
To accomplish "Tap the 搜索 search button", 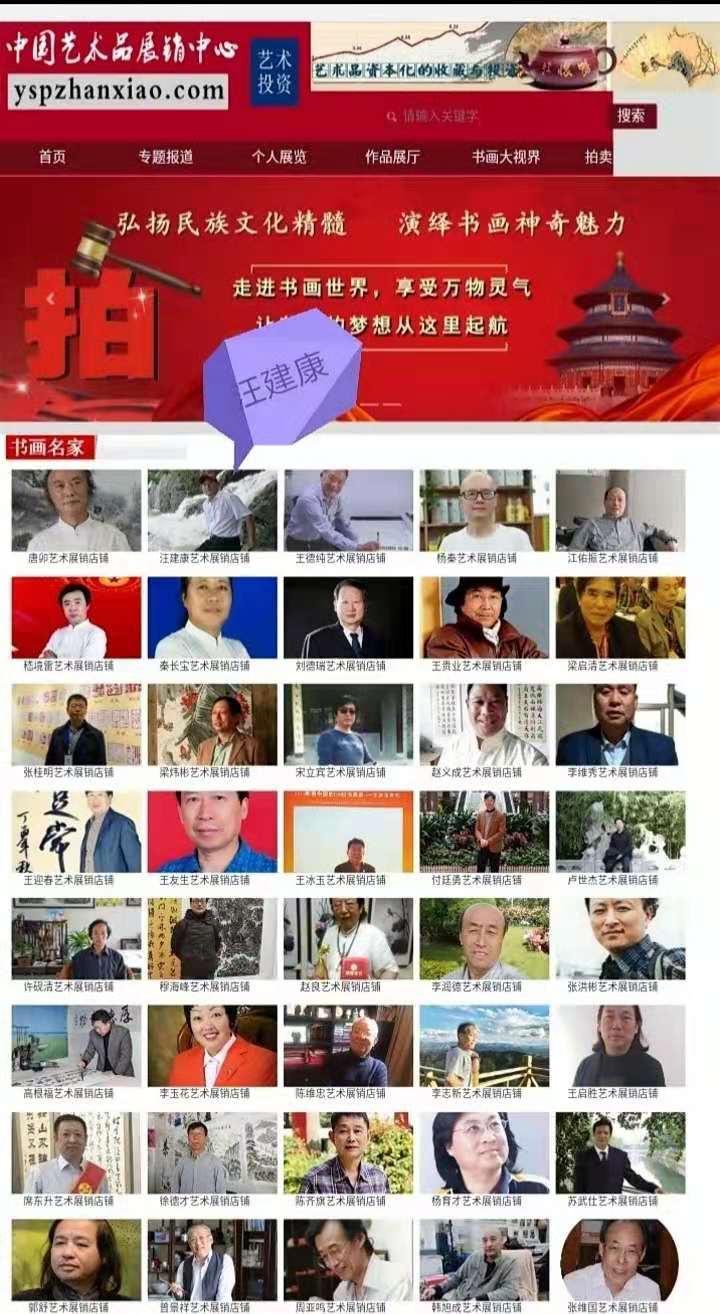I will [x=631, y=116].
